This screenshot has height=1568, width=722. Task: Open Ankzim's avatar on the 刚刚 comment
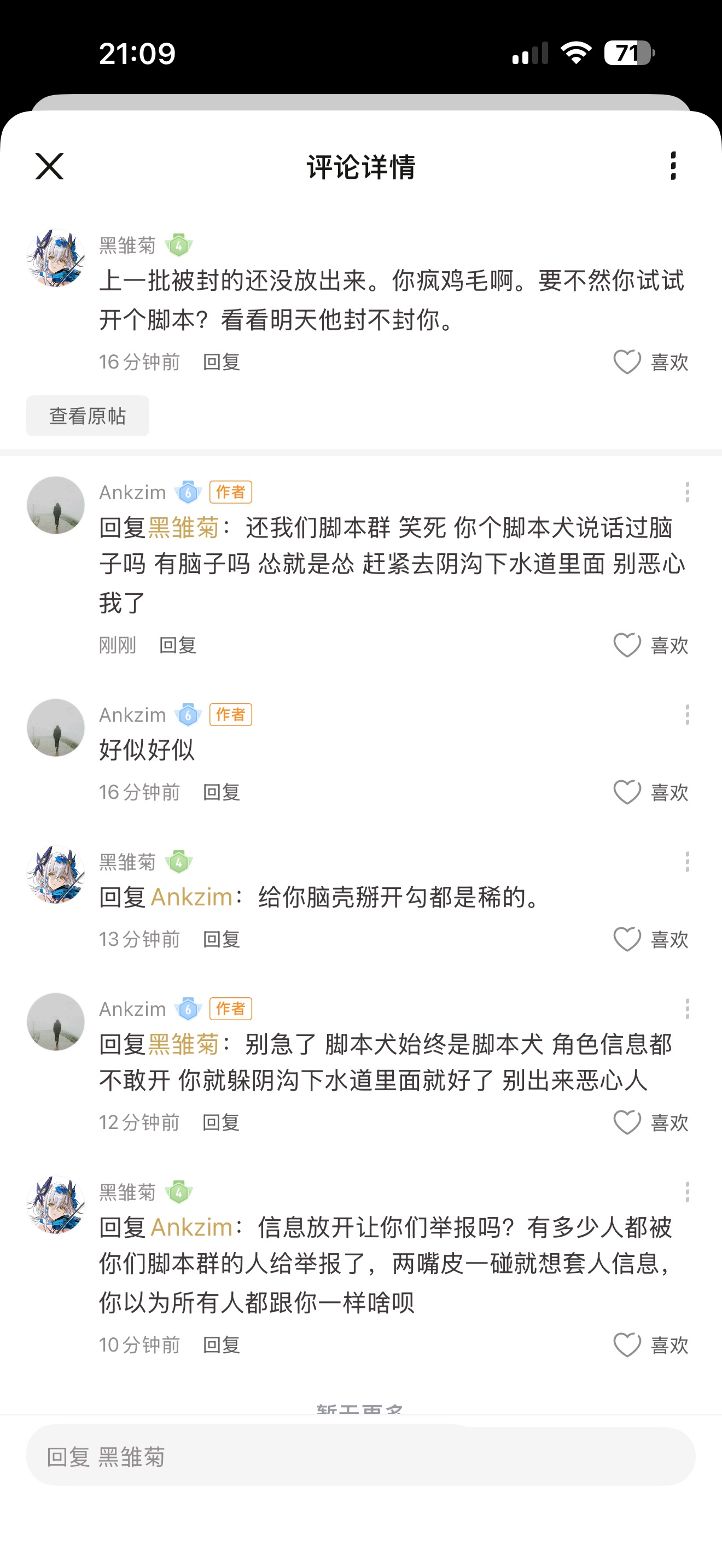coord(55,505)
